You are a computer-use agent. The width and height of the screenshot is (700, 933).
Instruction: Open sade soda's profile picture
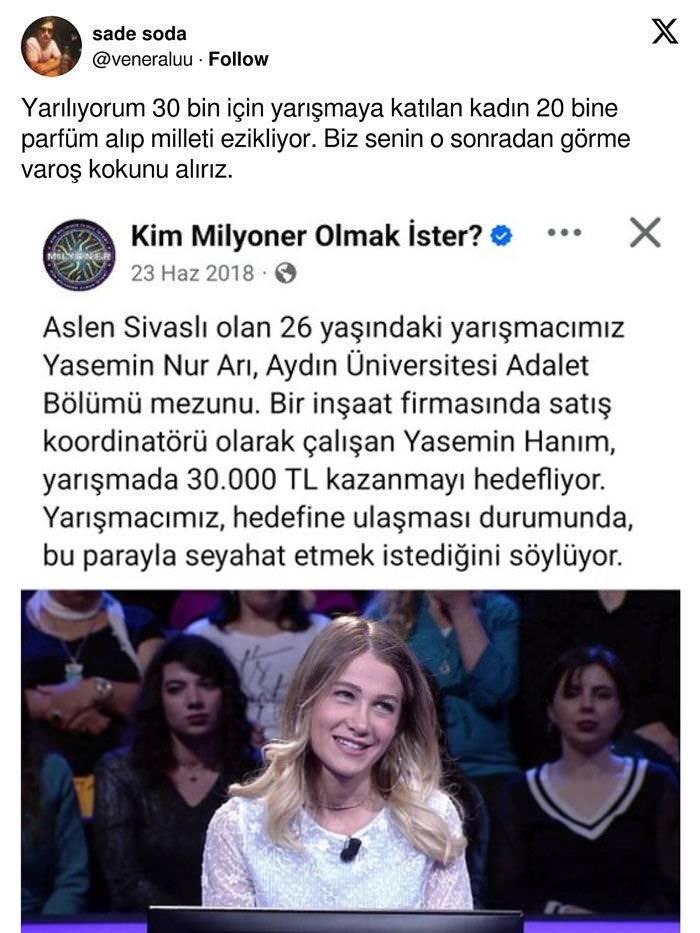(51, 46)
